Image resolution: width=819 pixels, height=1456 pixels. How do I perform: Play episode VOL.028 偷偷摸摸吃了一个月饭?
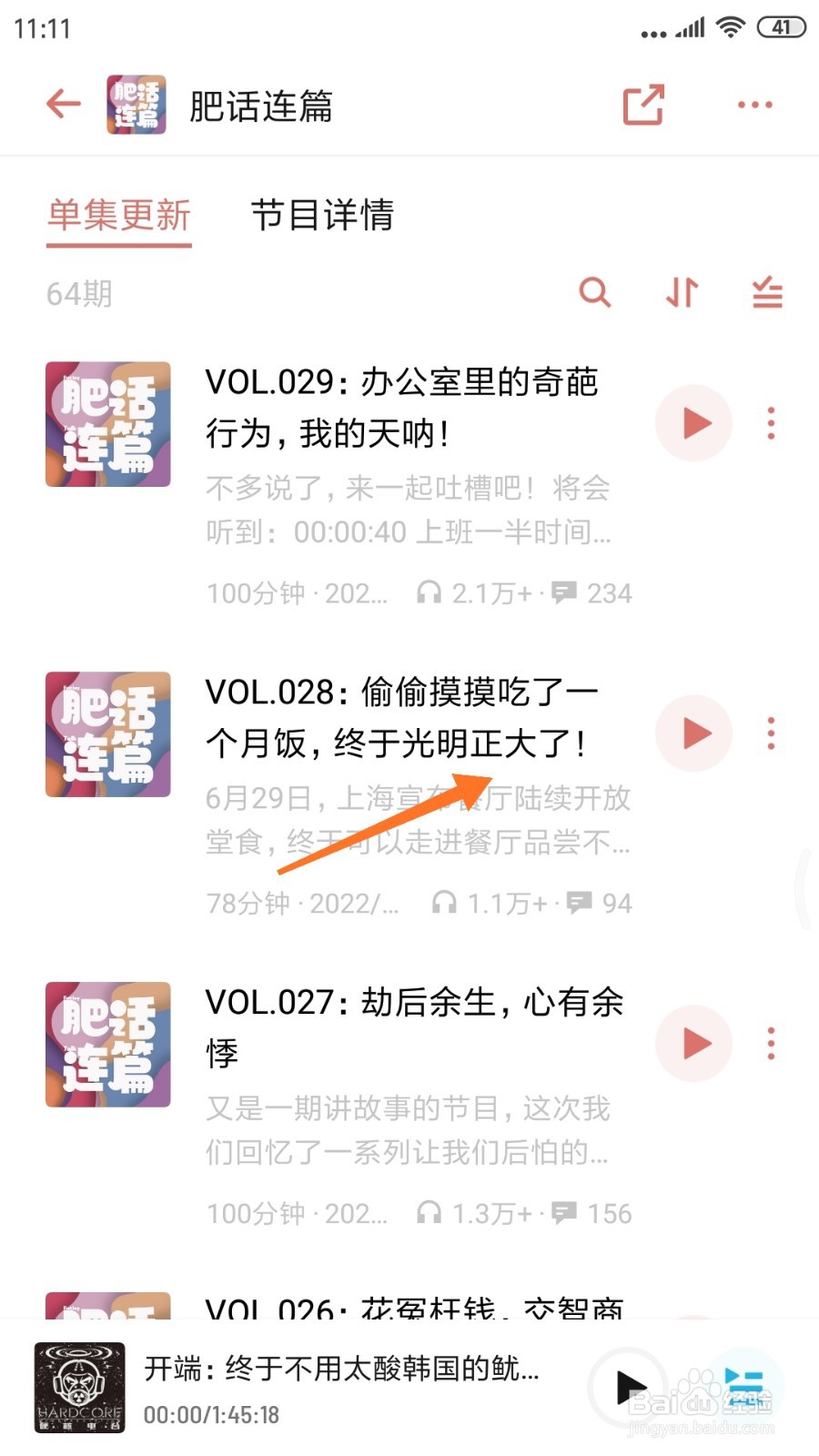(x=693, y=733)
